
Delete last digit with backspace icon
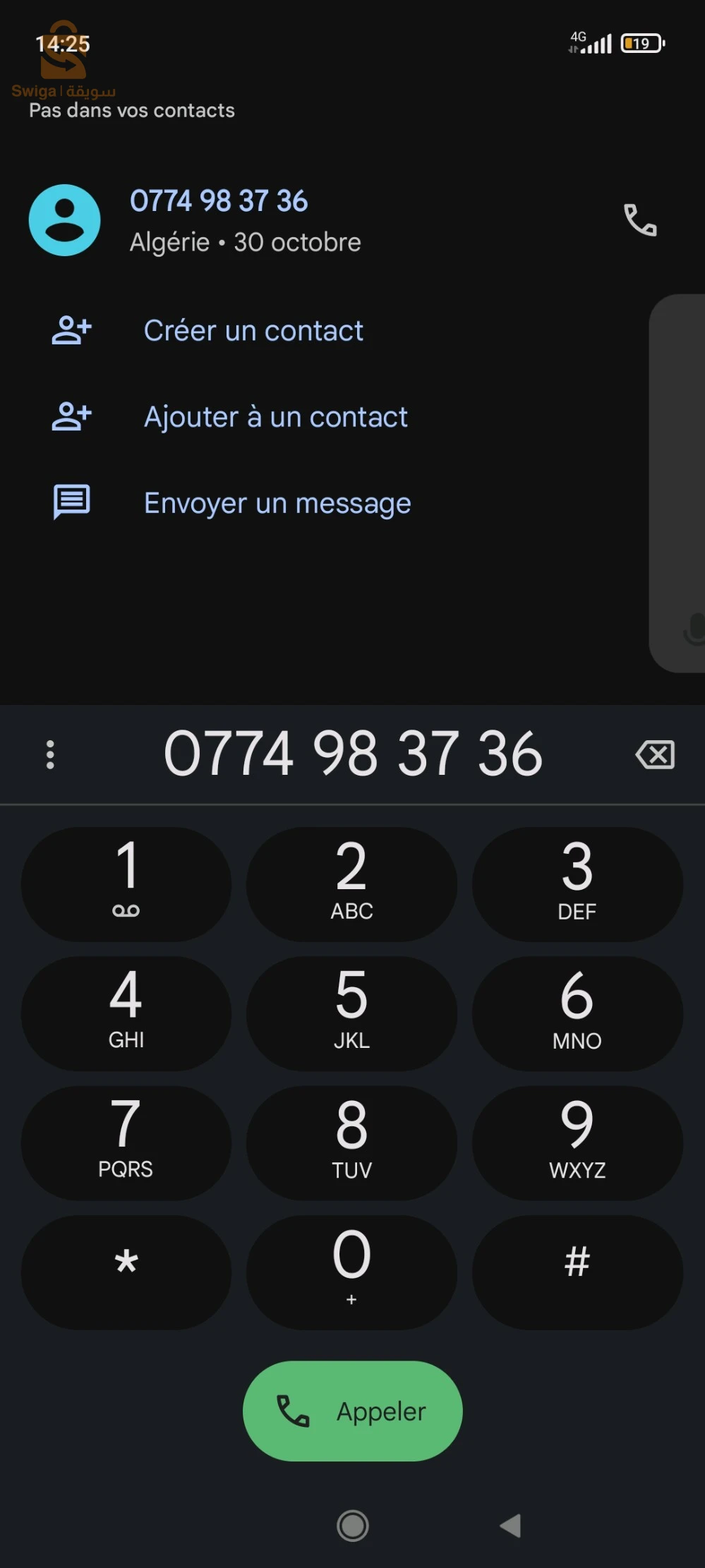pyautogui.click(x=655, y=754)
